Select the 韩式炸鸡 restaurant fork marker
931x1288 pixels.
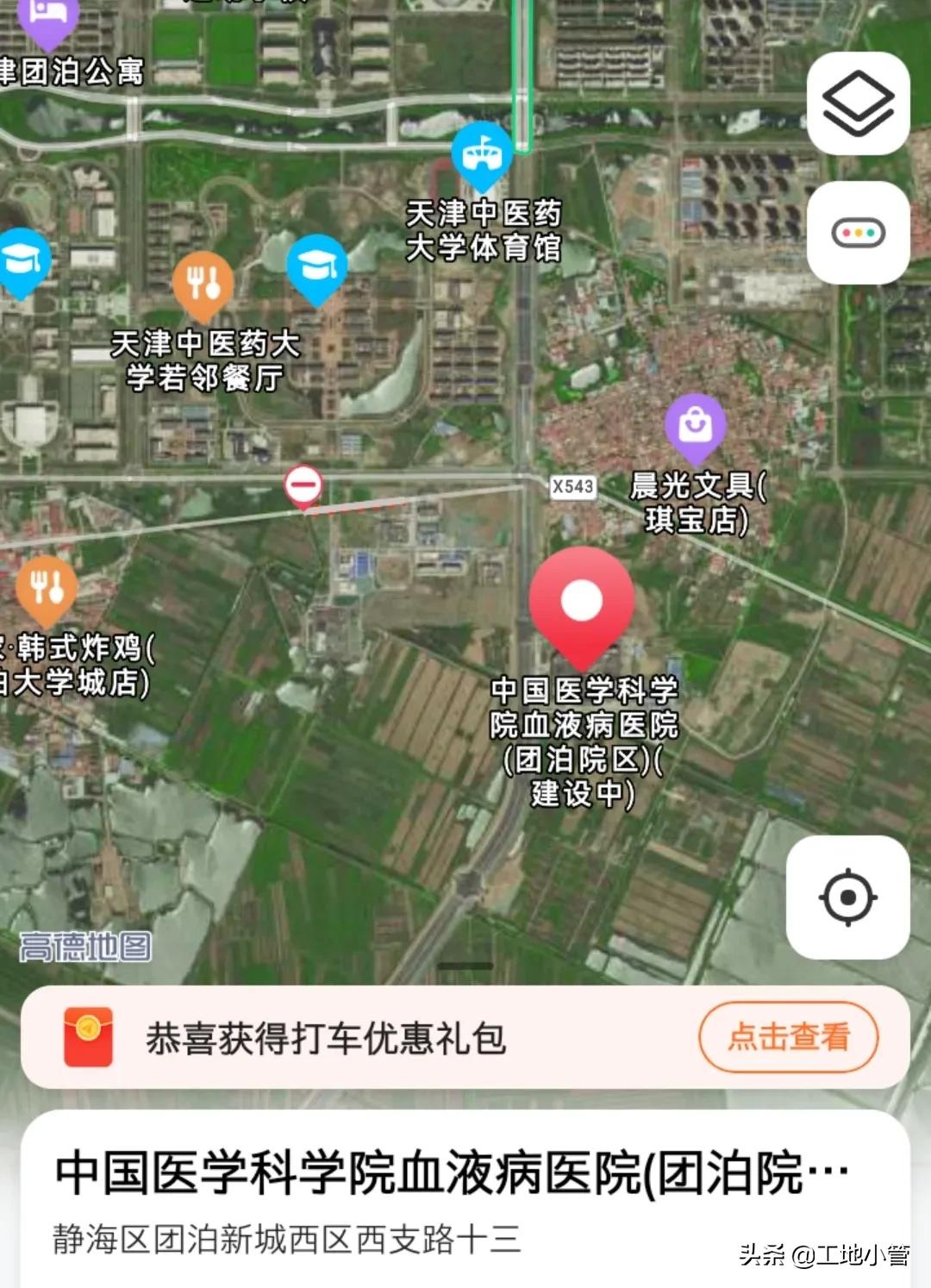pos(46,587)
